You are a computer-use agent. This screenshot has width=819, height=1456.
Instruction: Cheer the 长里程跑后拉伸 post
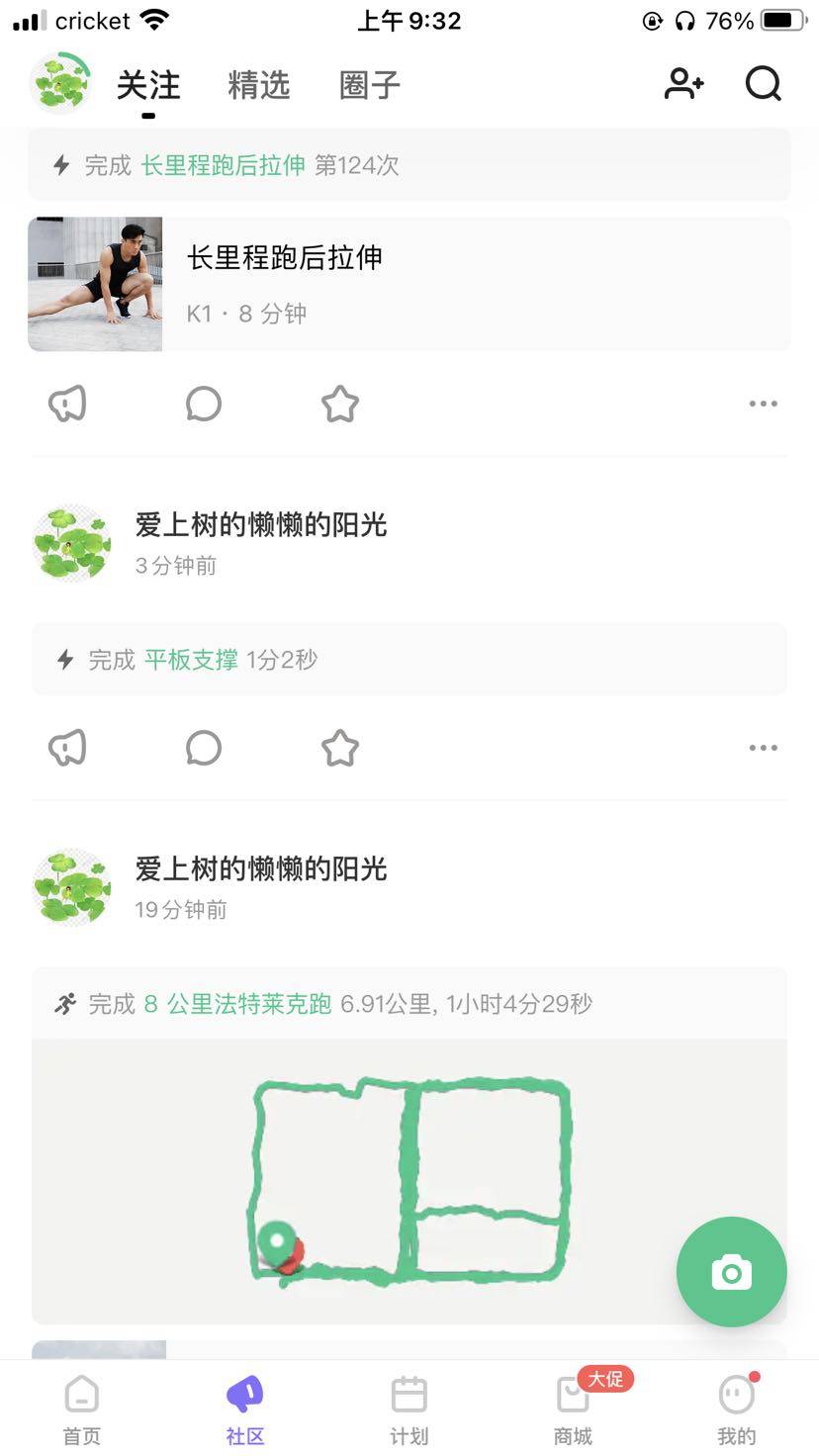pyautogui.click(x=68, y=404)
